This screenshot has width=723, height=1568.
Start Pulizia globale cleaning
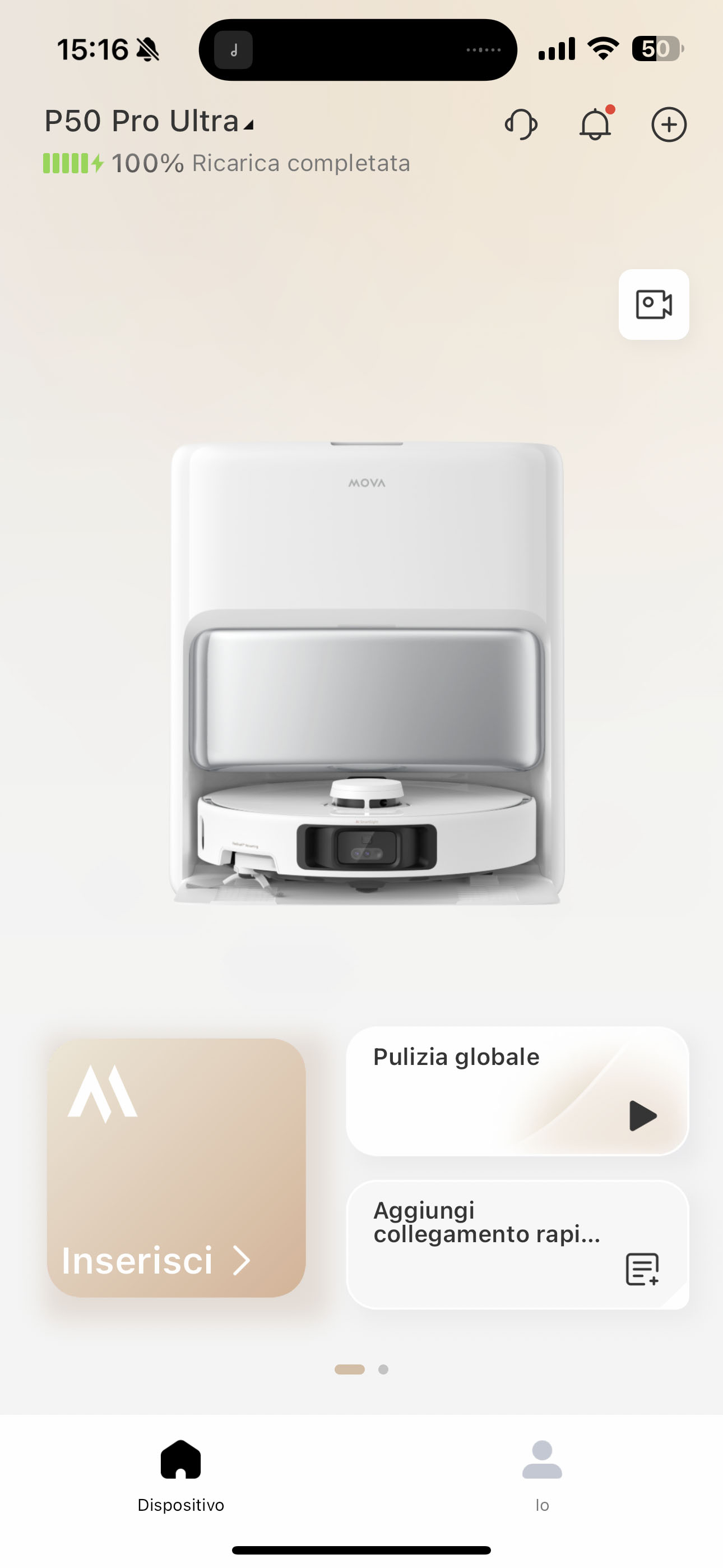point(517,1091)
